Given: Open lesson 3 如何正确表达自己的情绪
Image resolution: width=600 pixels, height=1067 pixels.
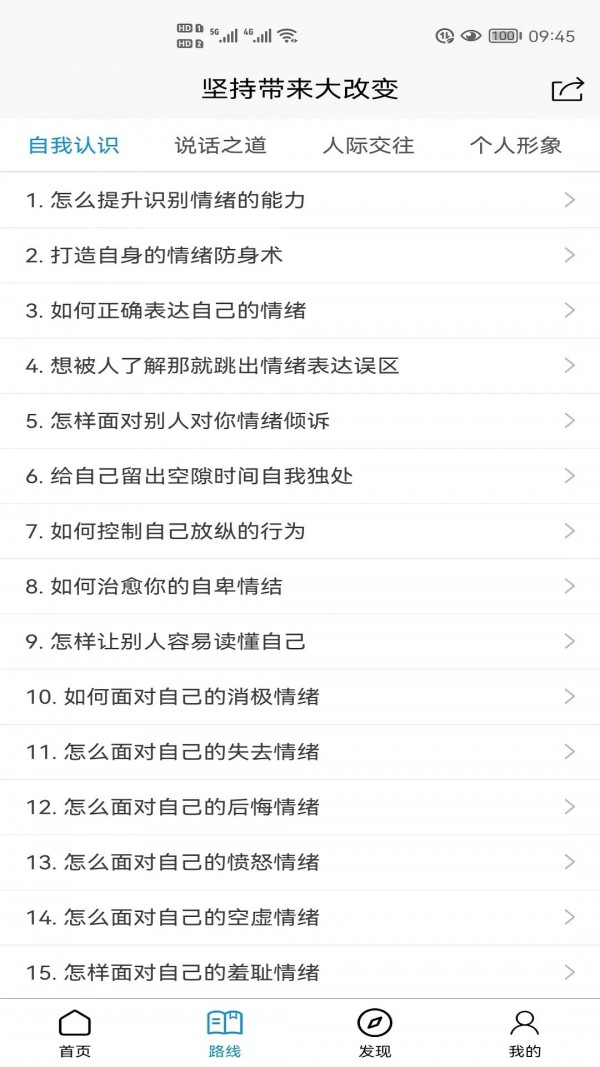Looking at the screenshot, I should pyautogui.click(x=300, y=310).
